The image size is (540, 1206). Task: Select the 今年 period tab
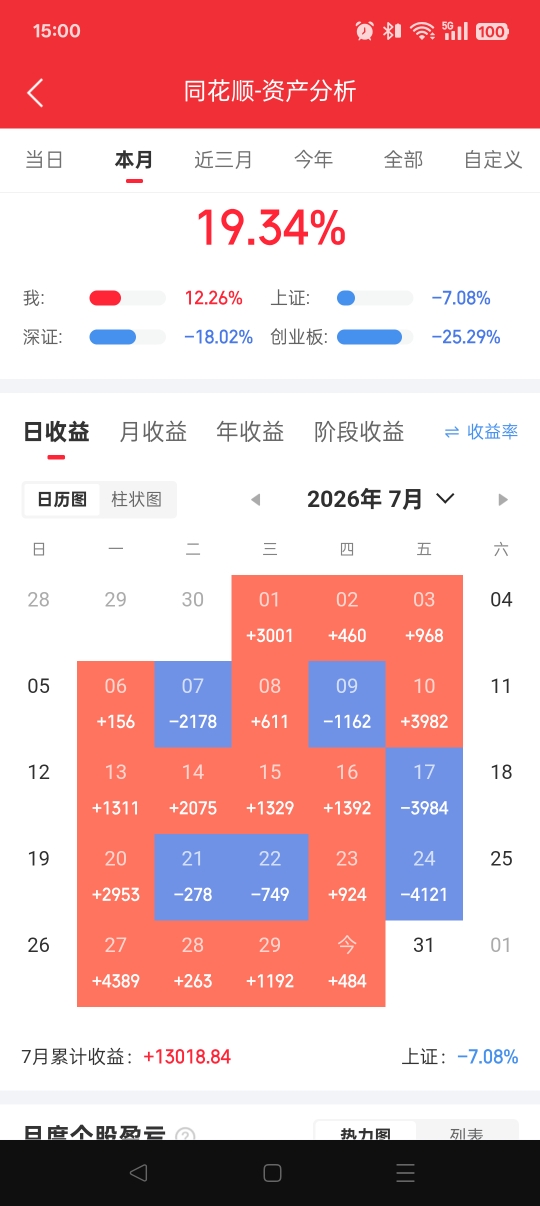point(313,160)
